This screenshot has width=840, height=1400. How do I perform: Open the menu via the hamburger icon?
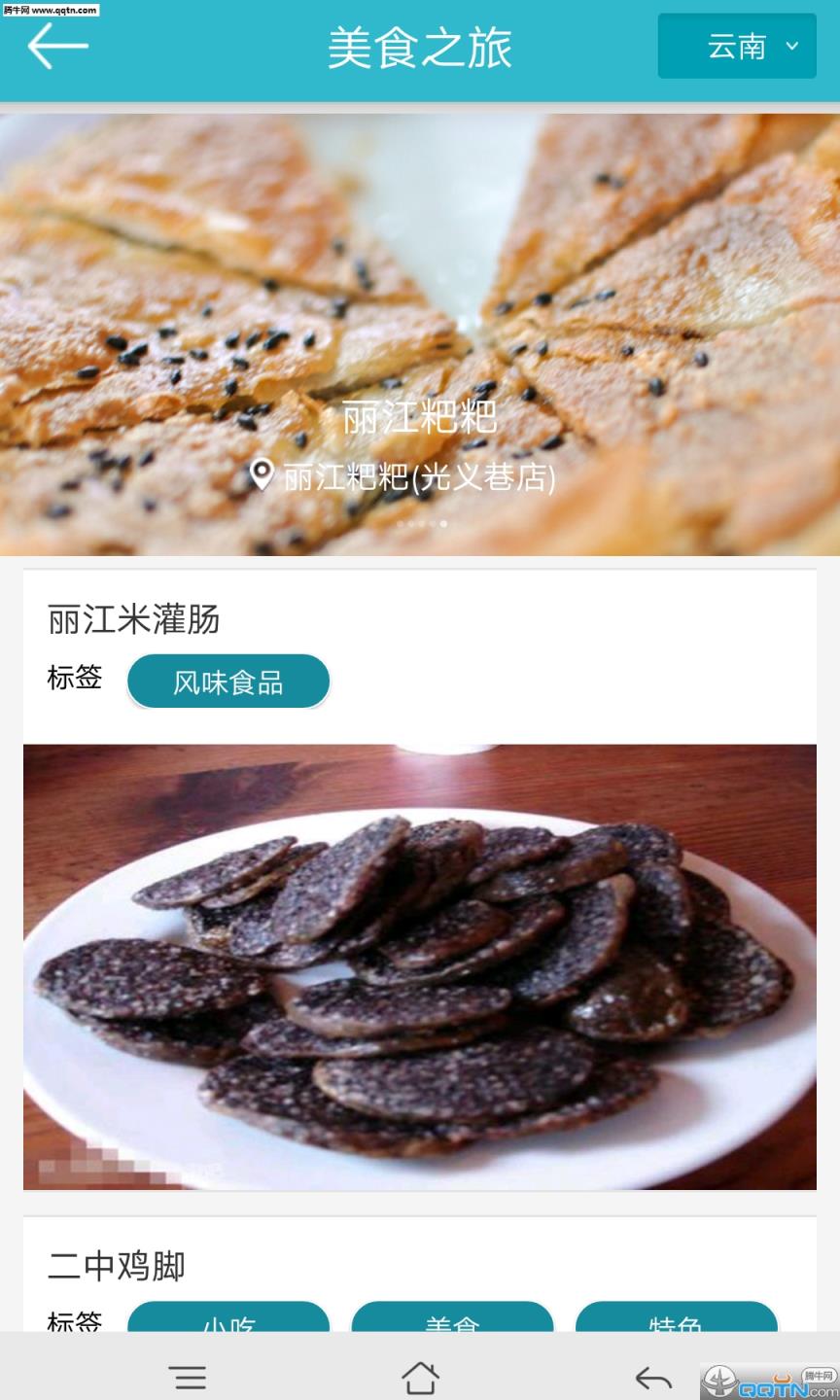[x=189, y=1376]
